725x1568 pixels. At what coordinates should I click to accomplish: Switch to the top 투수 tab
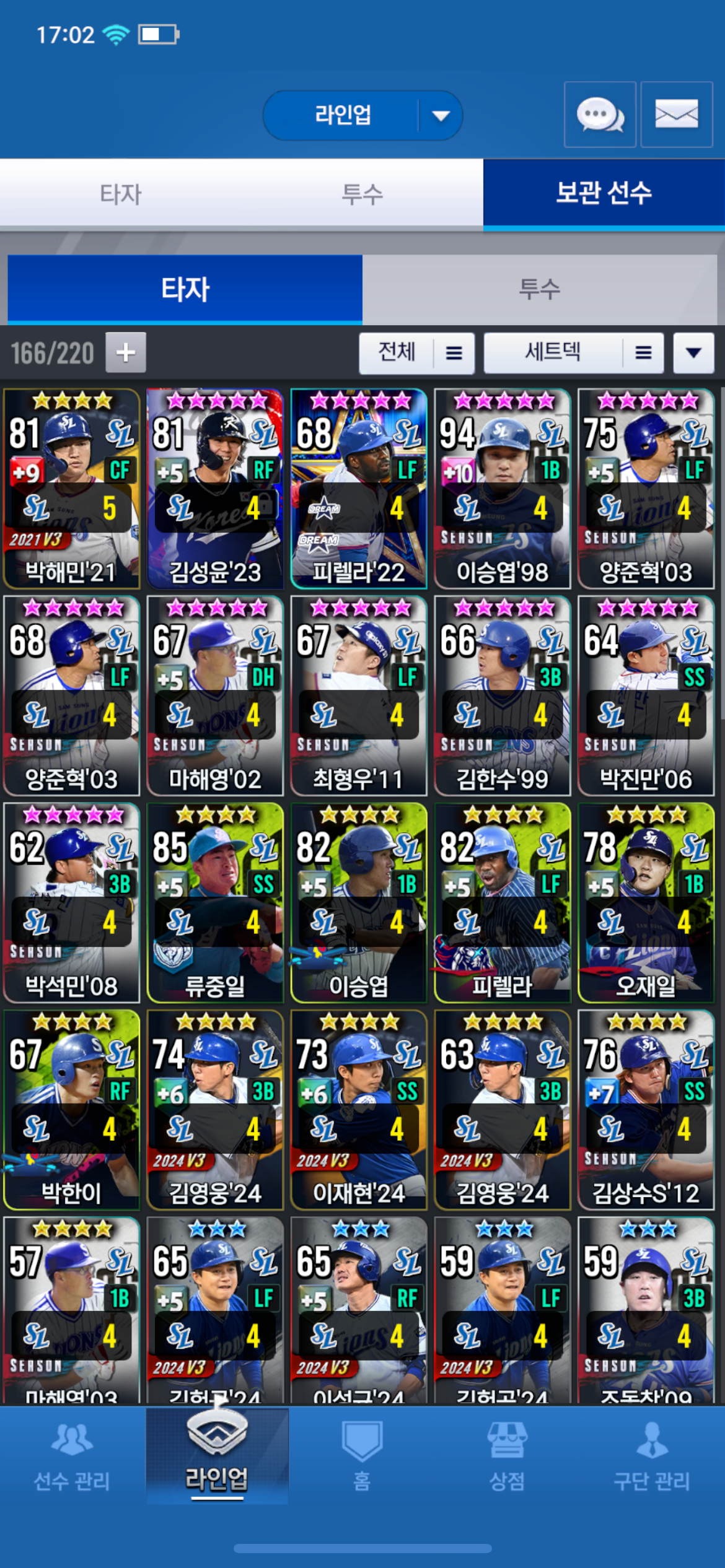tap(362, 194)
